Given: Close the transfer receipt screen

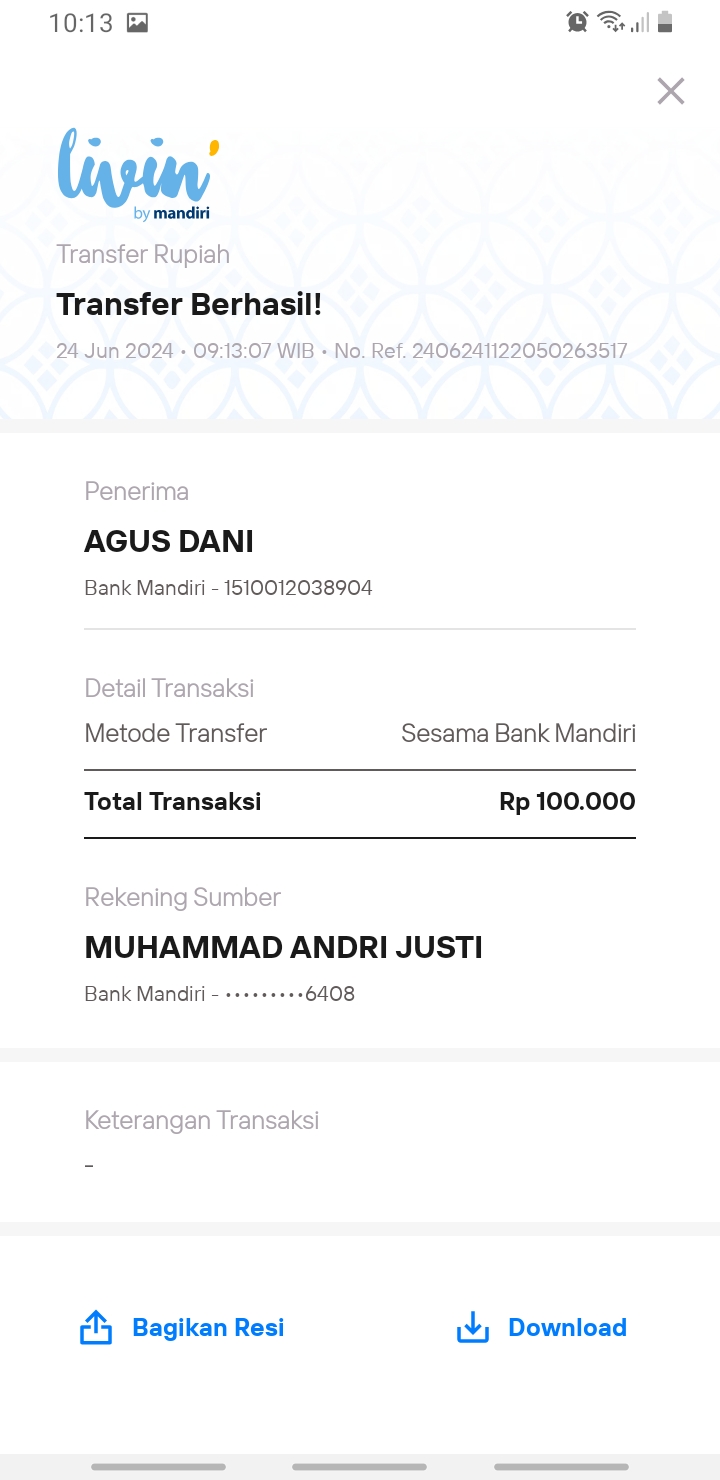Looking at the screenshot, I should coord(670,91).
